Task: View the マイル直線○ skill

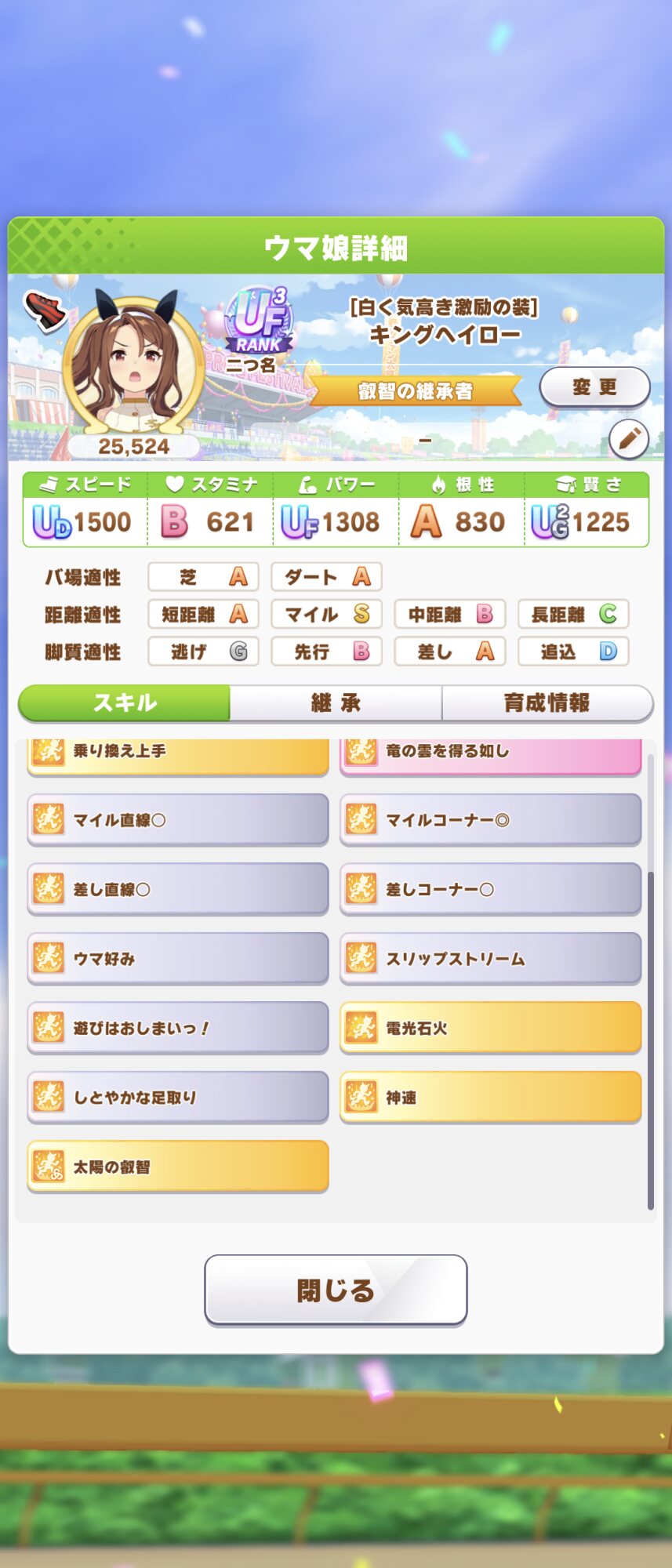Action: pyautogui.click(x=177, y=820)
